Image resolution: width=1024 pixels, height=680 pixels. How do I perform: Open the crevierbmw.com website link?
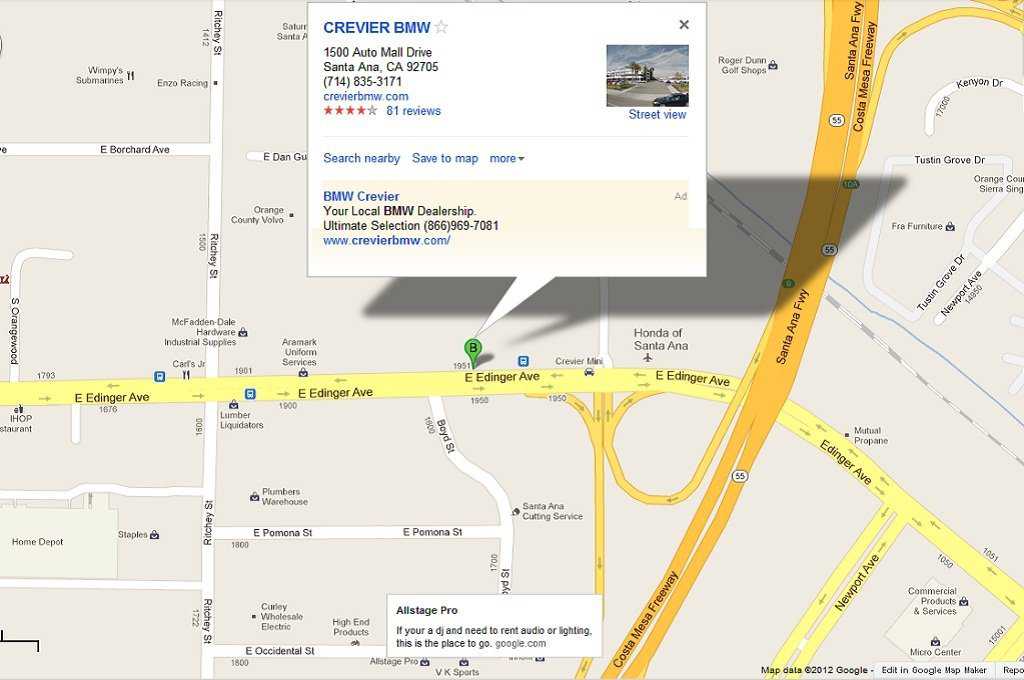366,96
